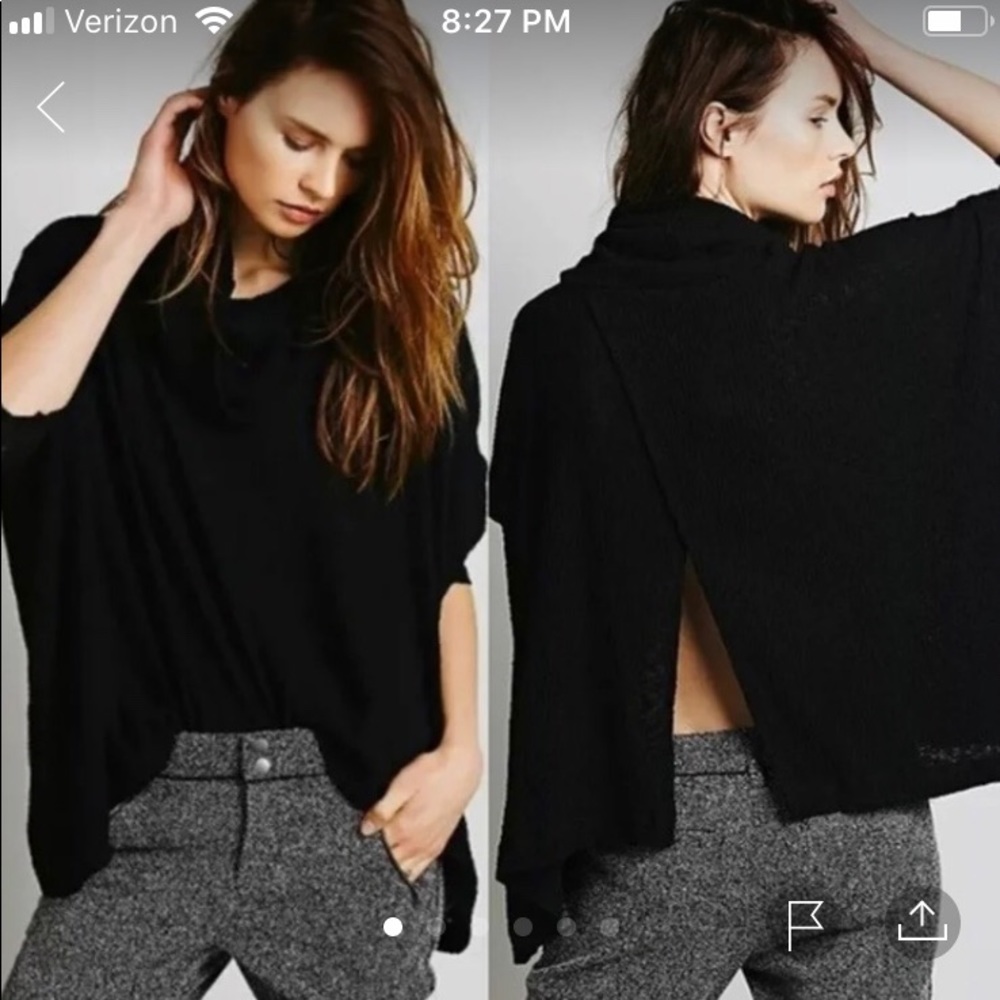Image resolution: width=1000 pixels, height=1000 pixels.
Task: Report this listing with the flag icon
Action: [804, 925]
